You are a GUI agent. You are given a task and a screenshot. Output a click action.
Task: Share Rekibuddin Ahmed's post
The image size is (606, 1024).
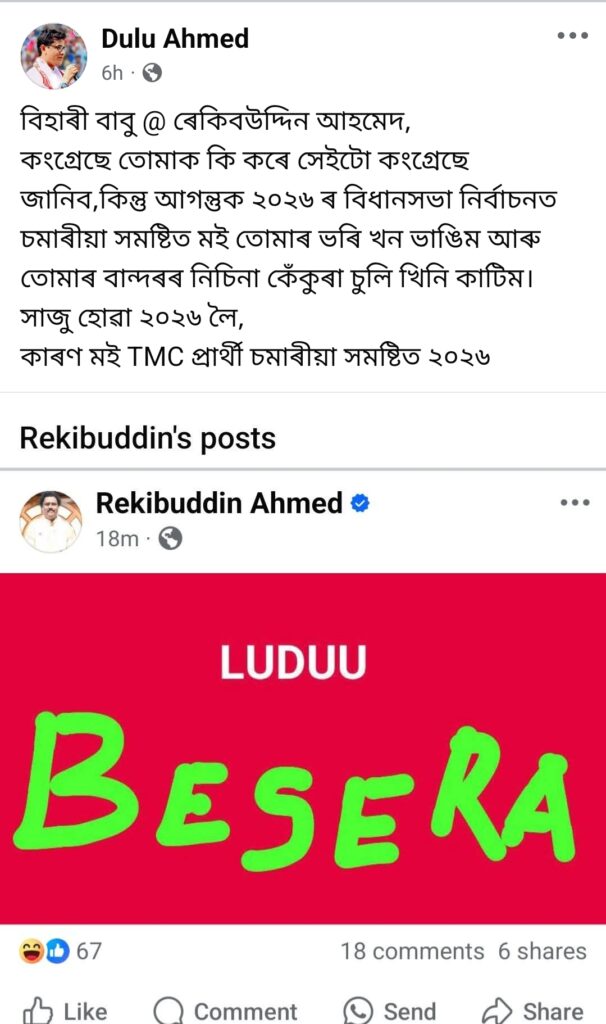coord(533,1010)
